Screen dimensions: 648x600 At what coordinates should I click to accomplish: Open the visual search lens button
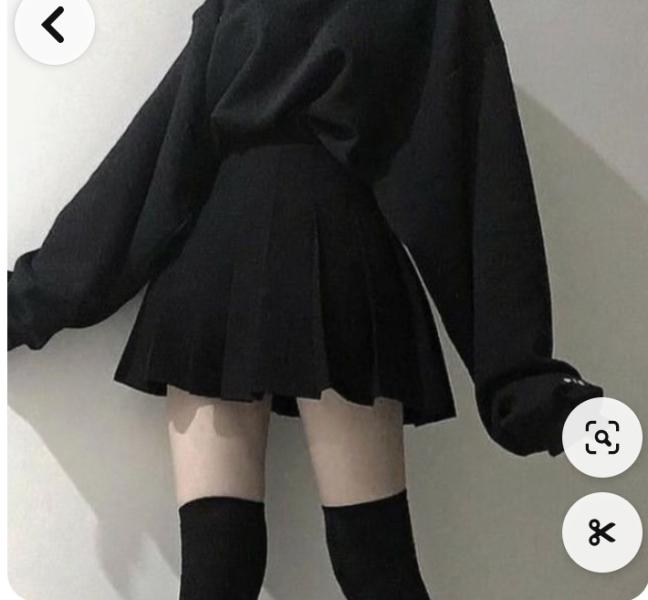point(602,437)
